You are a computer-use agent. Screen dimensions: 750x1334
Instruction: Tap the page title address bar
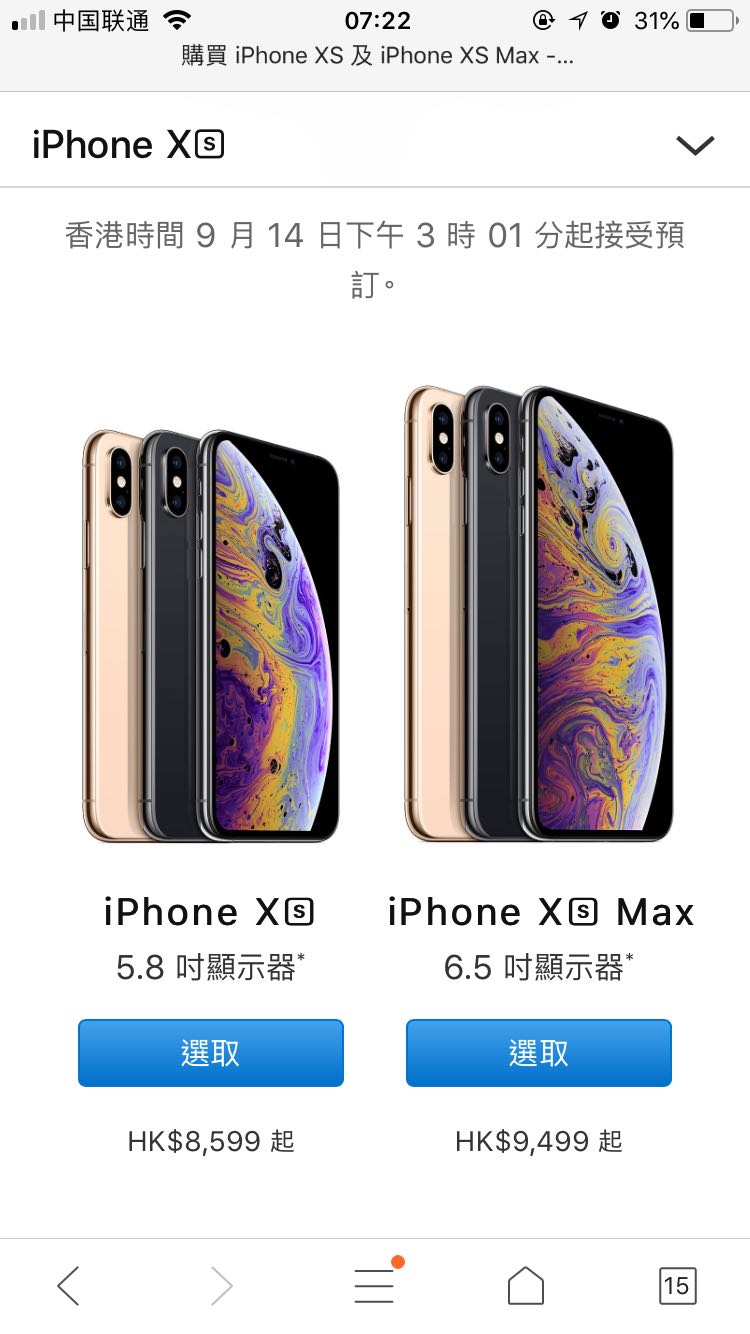pos(377,56)
